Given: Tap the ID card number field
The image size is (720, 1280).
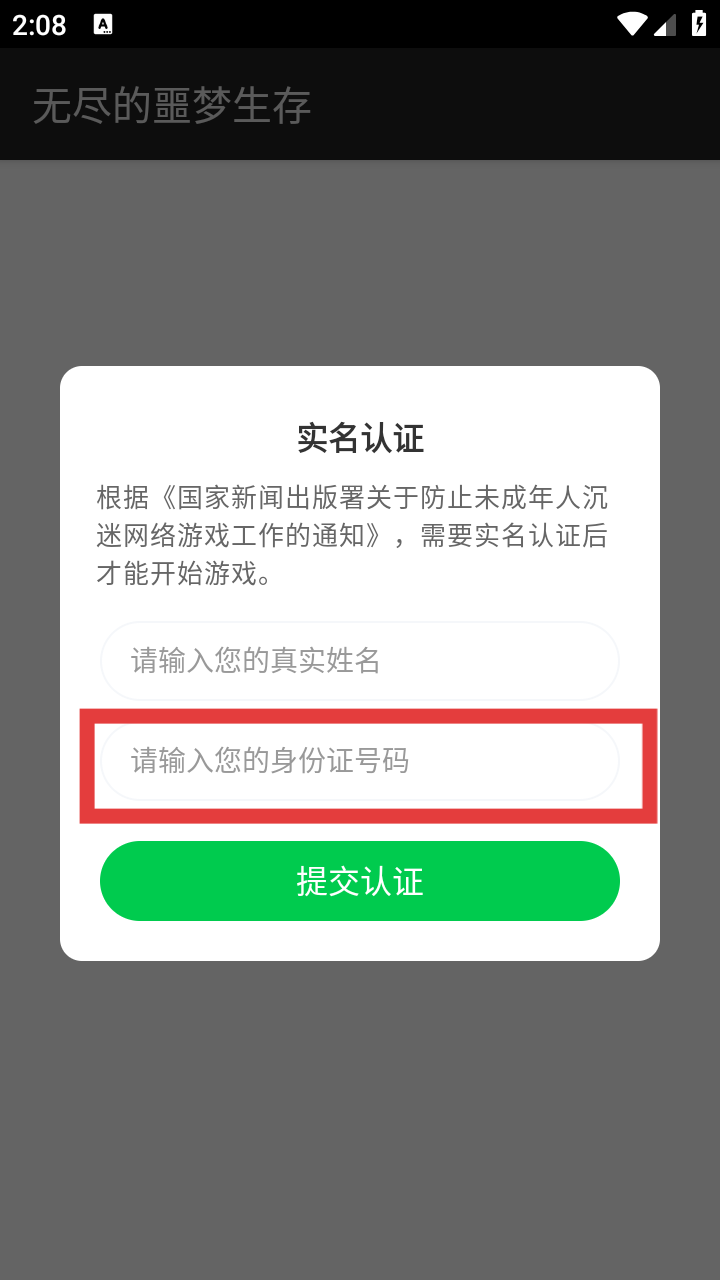Looking at the screenshot, I should (x=360, y=761).
